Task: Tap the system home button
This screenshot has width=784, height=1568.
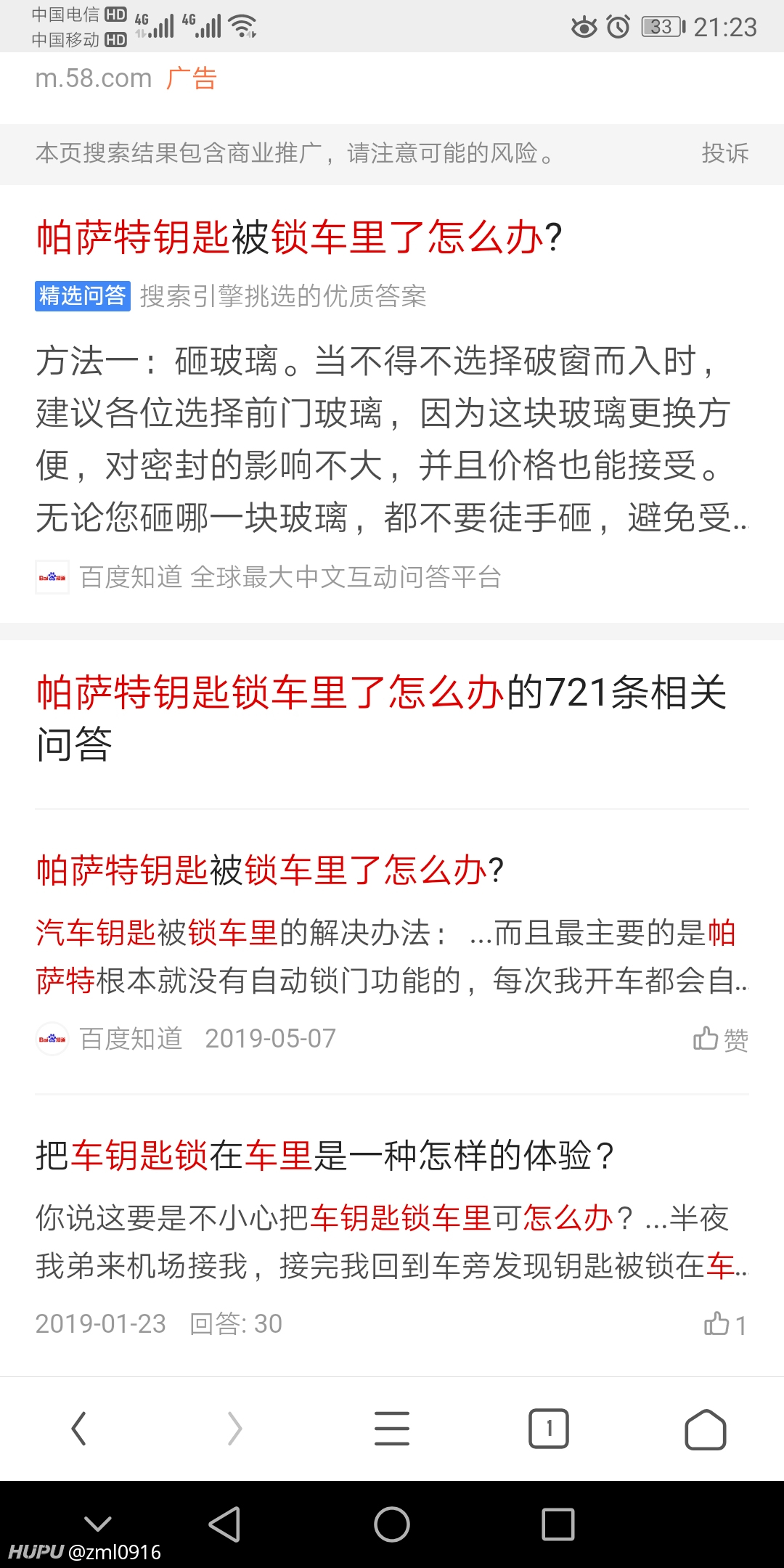Action: point(392,1524)
